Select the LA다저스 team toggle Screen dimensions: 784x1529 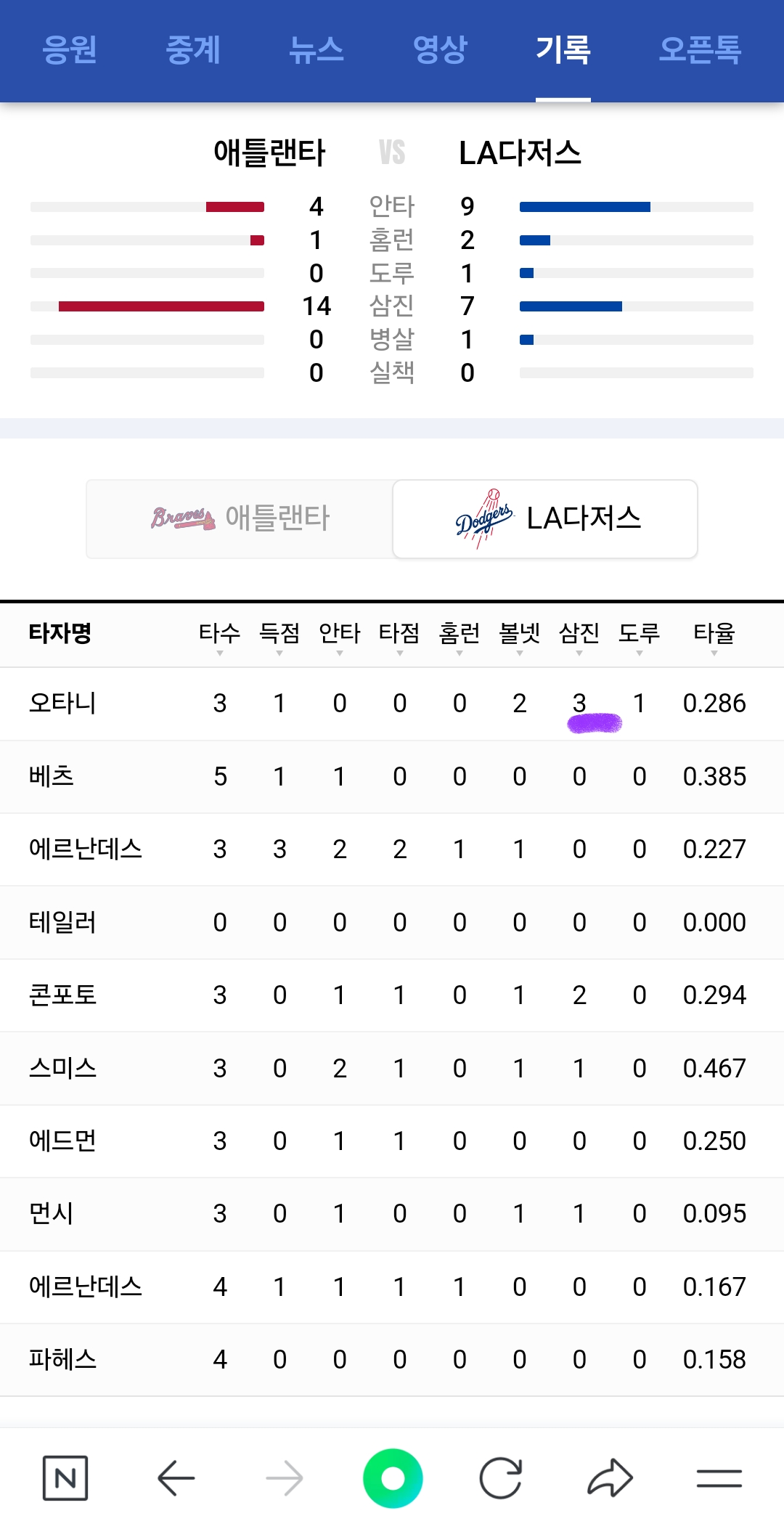[x=545, y=518]
